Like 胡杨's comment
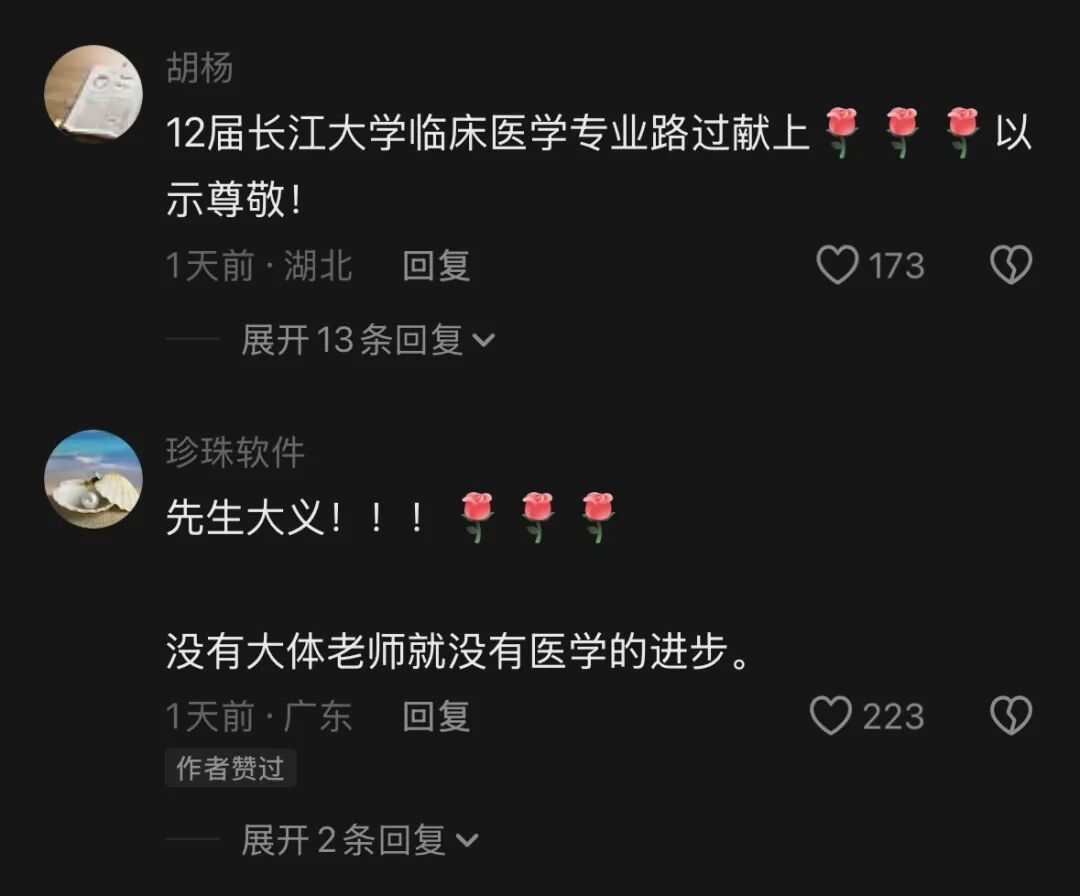1080x896 pixels. coord(838,266)
